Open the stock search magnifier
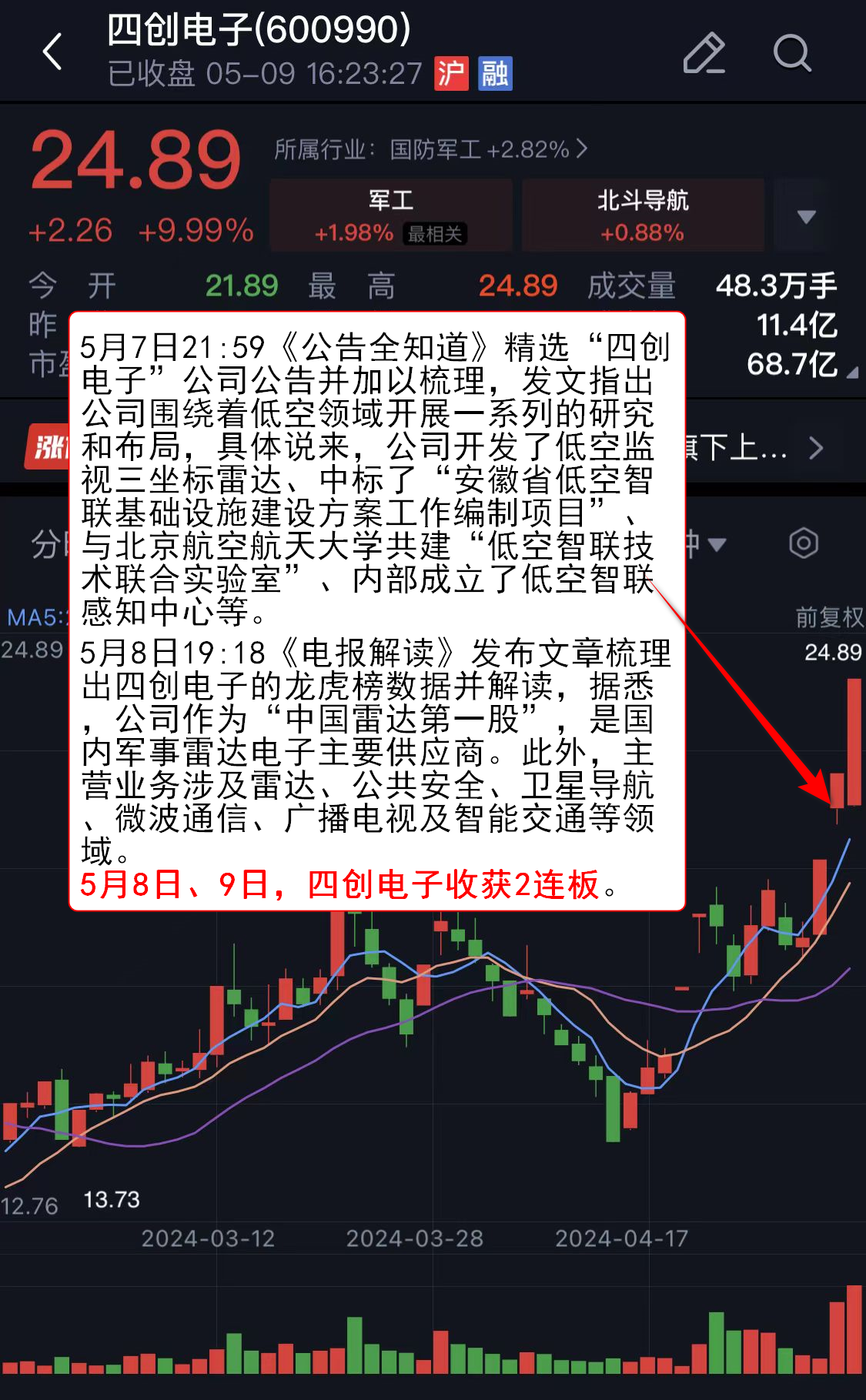The width and height of the screenshot is (866, 1400). (x=791, y=52)
